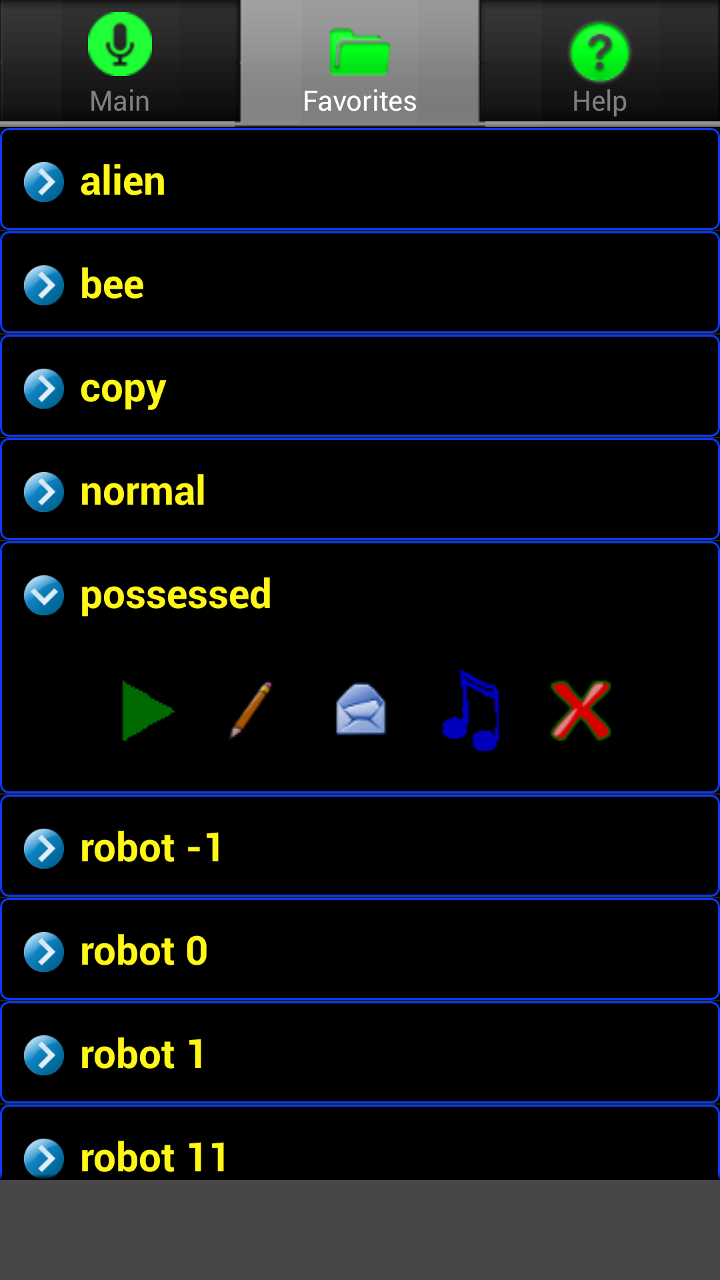
Task: Expand the alien voice entry
Action: pos(43,181)
